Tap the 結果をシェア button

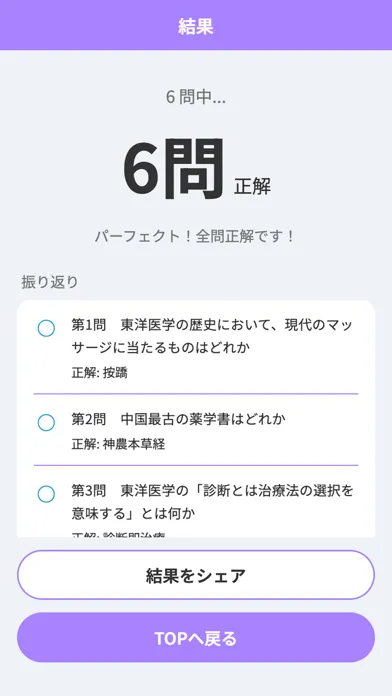[x=196, y=575]
